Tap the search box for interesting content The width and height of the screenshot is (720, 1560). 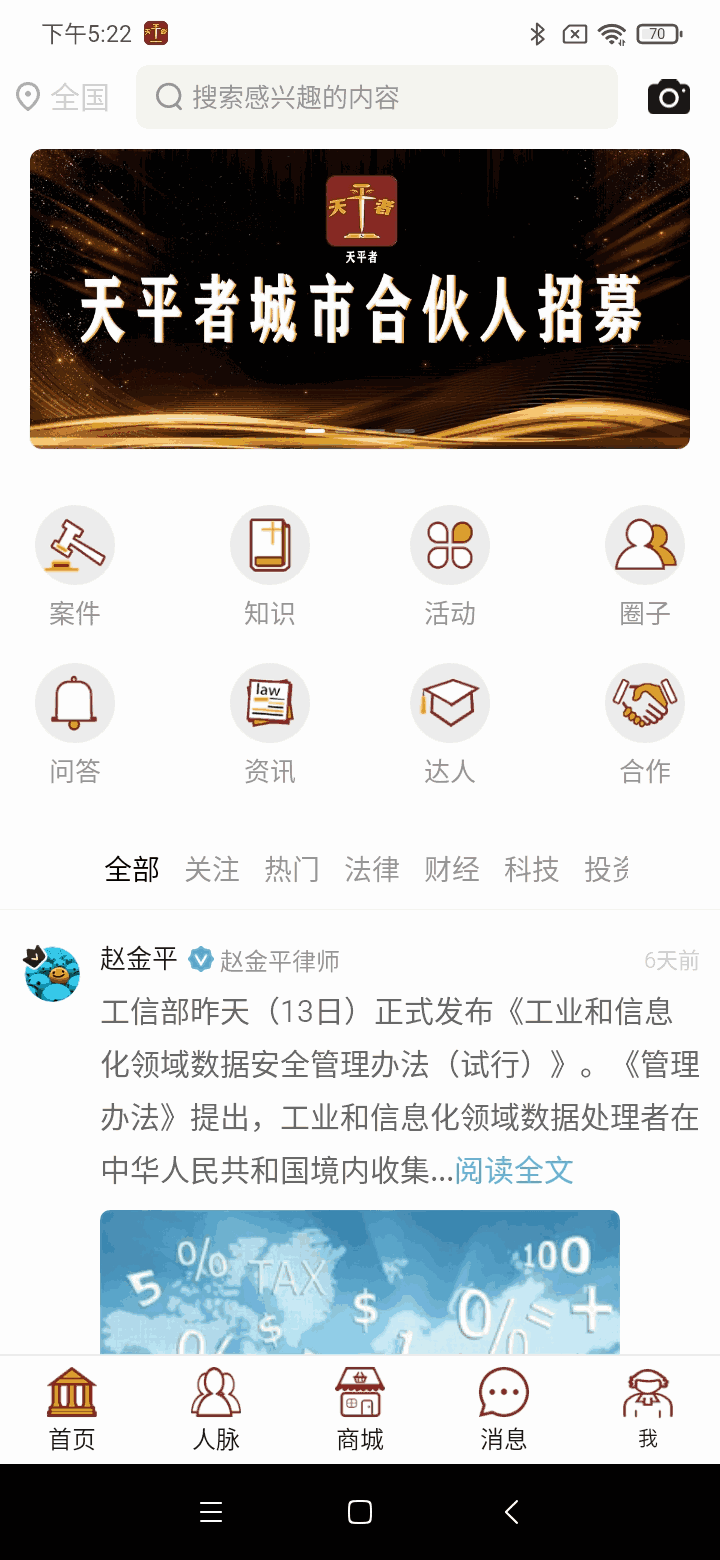click(376, 97)
